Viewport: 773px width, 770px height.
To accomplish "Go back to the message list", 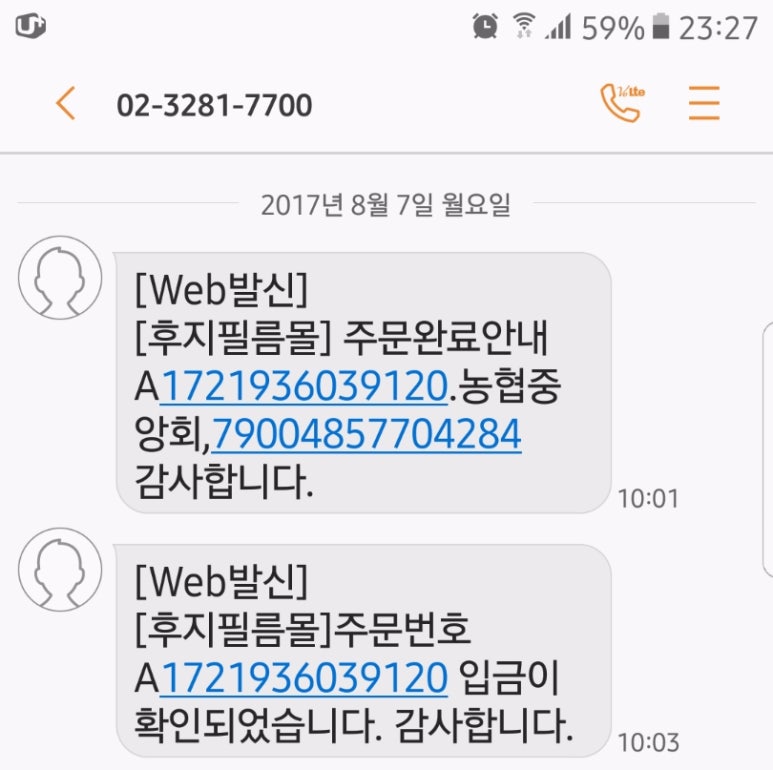I will tap(66, 104).
